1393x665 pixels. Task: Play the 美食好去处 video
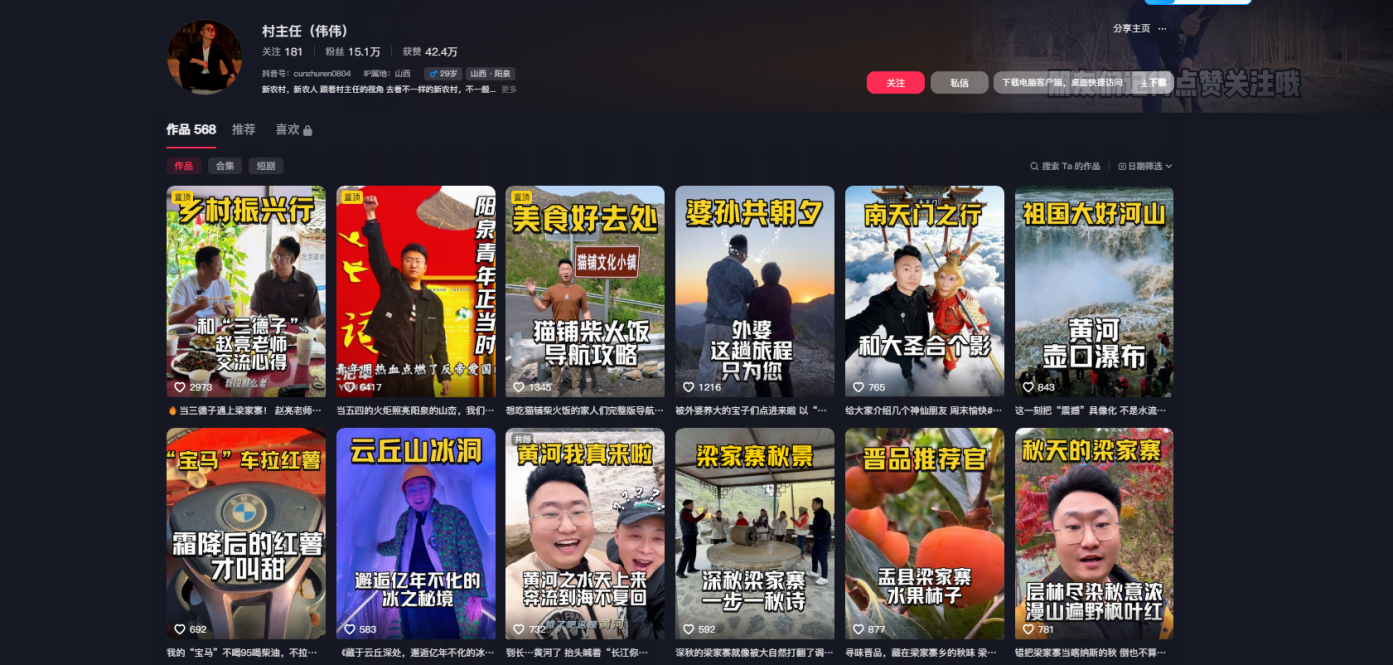[x=585, y=291]
